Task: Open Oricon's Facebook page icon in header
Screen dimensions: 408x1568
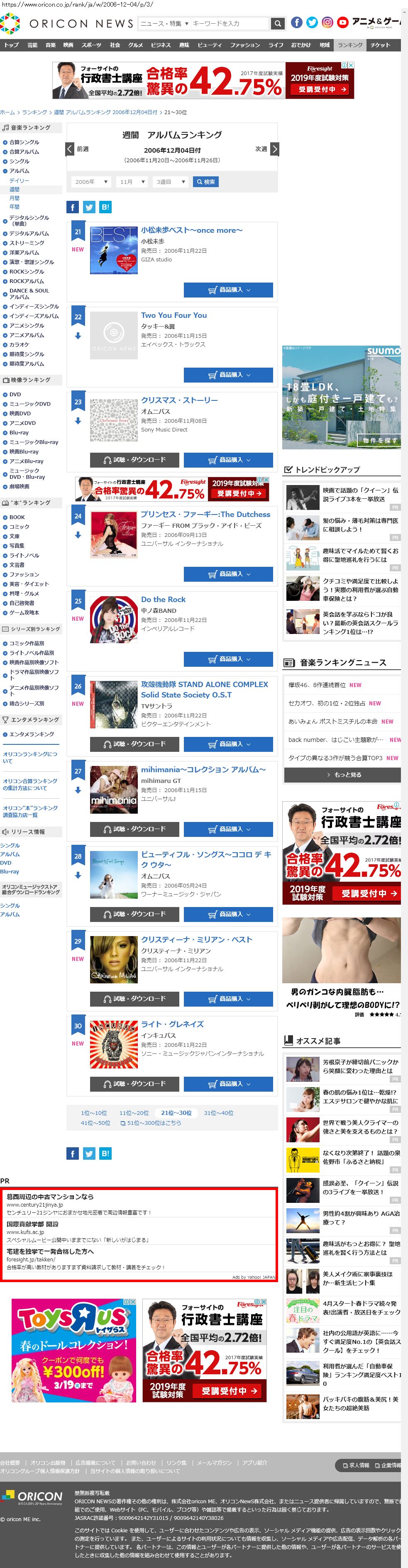Action: click(x=297, y=22)
